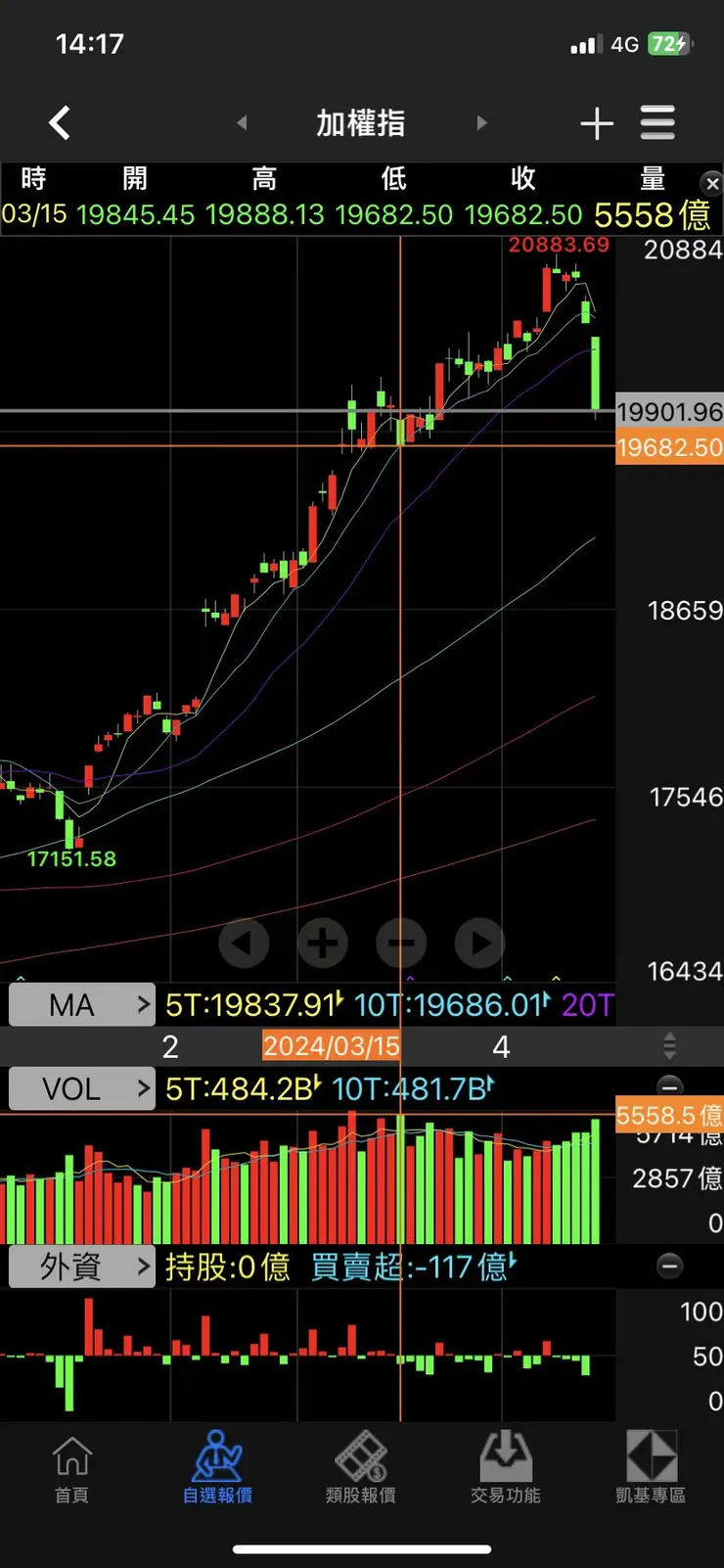The height and width of the screenshot is (1568, 724).
Task: Switch to the 自選報價 tab
Action: (x=217, y=1468)
